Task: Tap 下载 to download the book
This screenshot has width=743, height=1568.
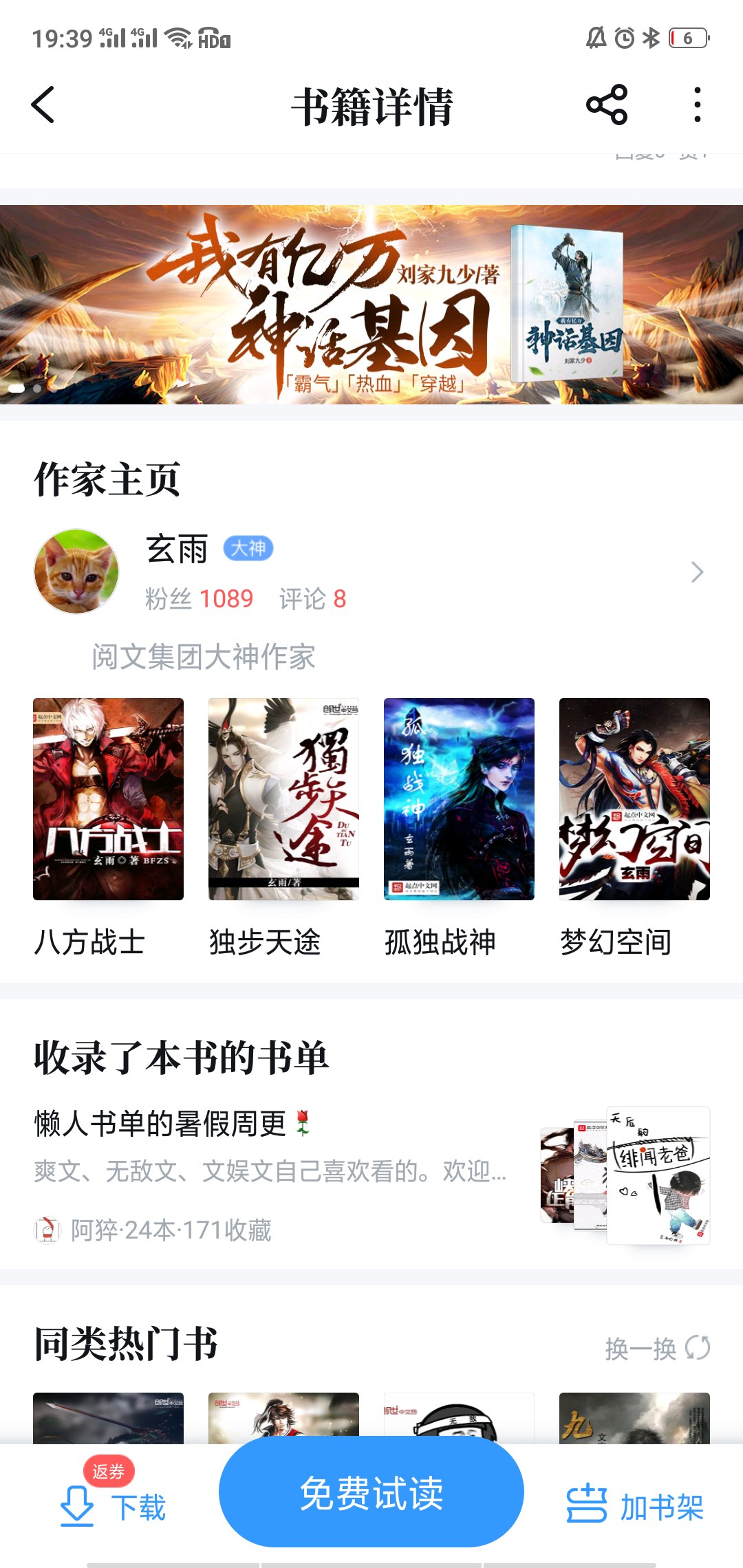Action: tap(114, 1506)
